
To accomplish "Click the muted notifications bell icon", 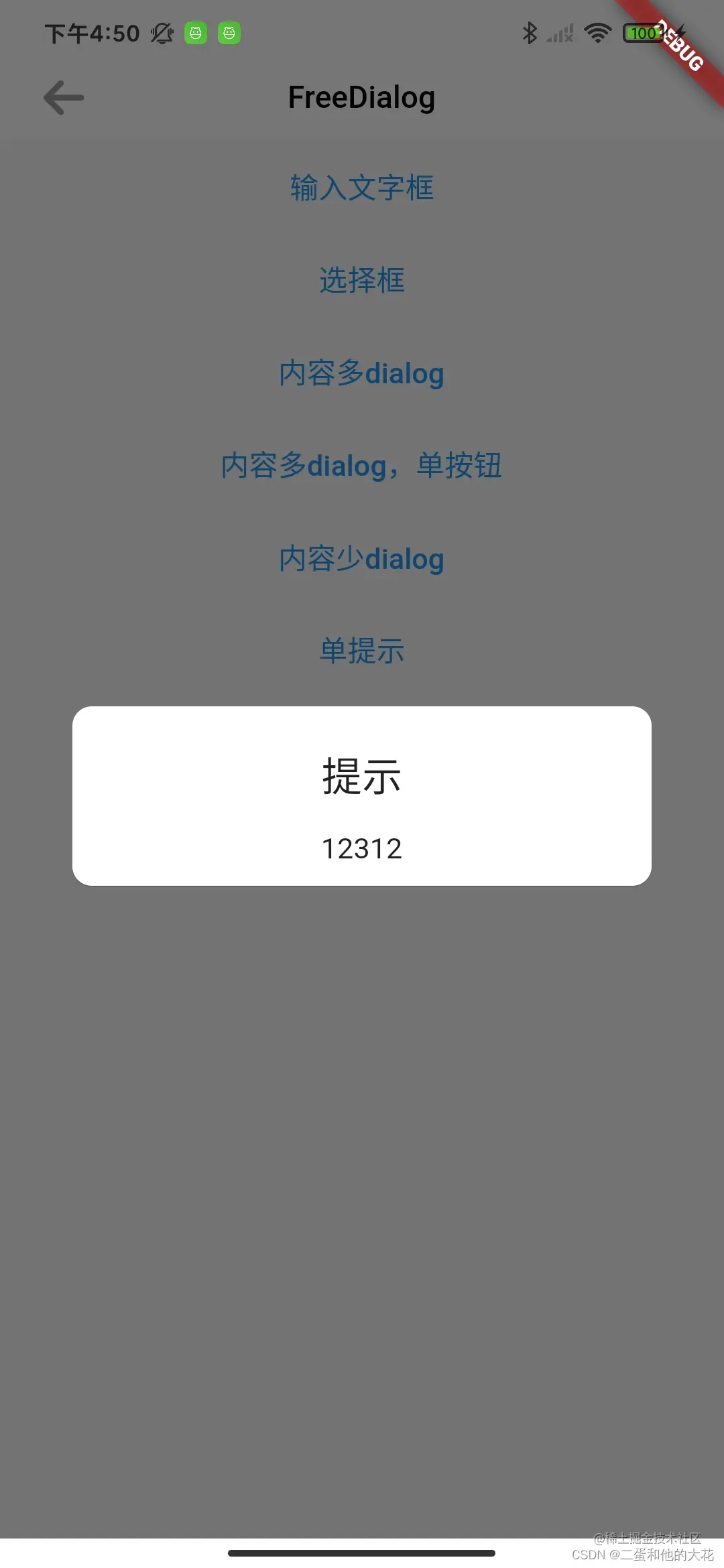I will (161, 33).
